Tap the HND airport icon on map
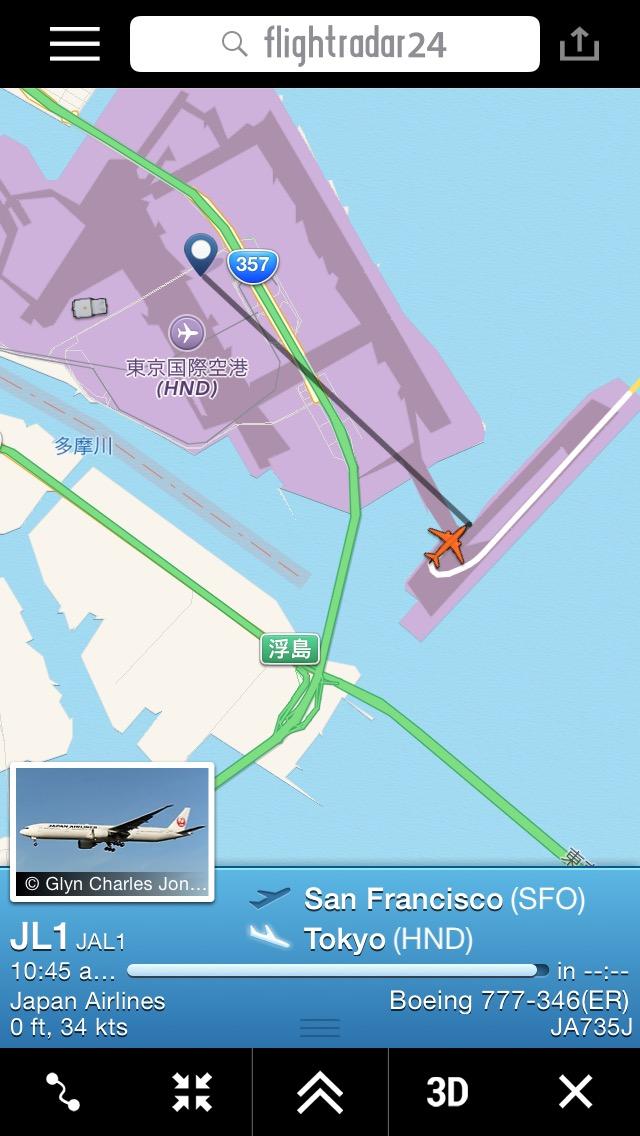 [x=186, y=333]
